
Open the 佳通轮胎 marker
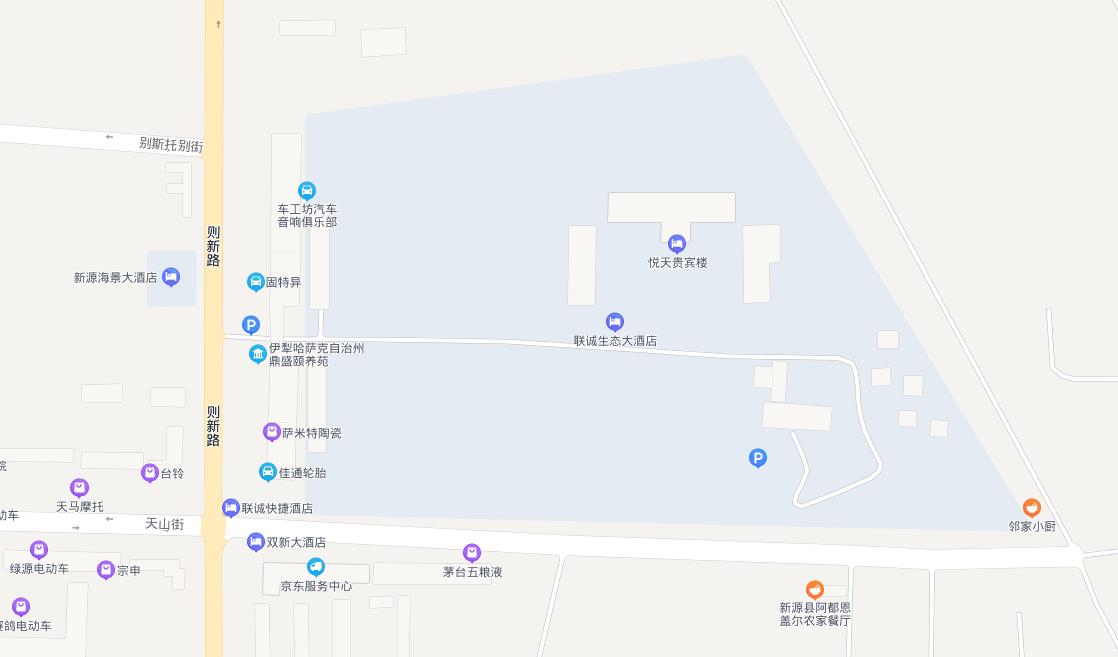click(267, 472)
